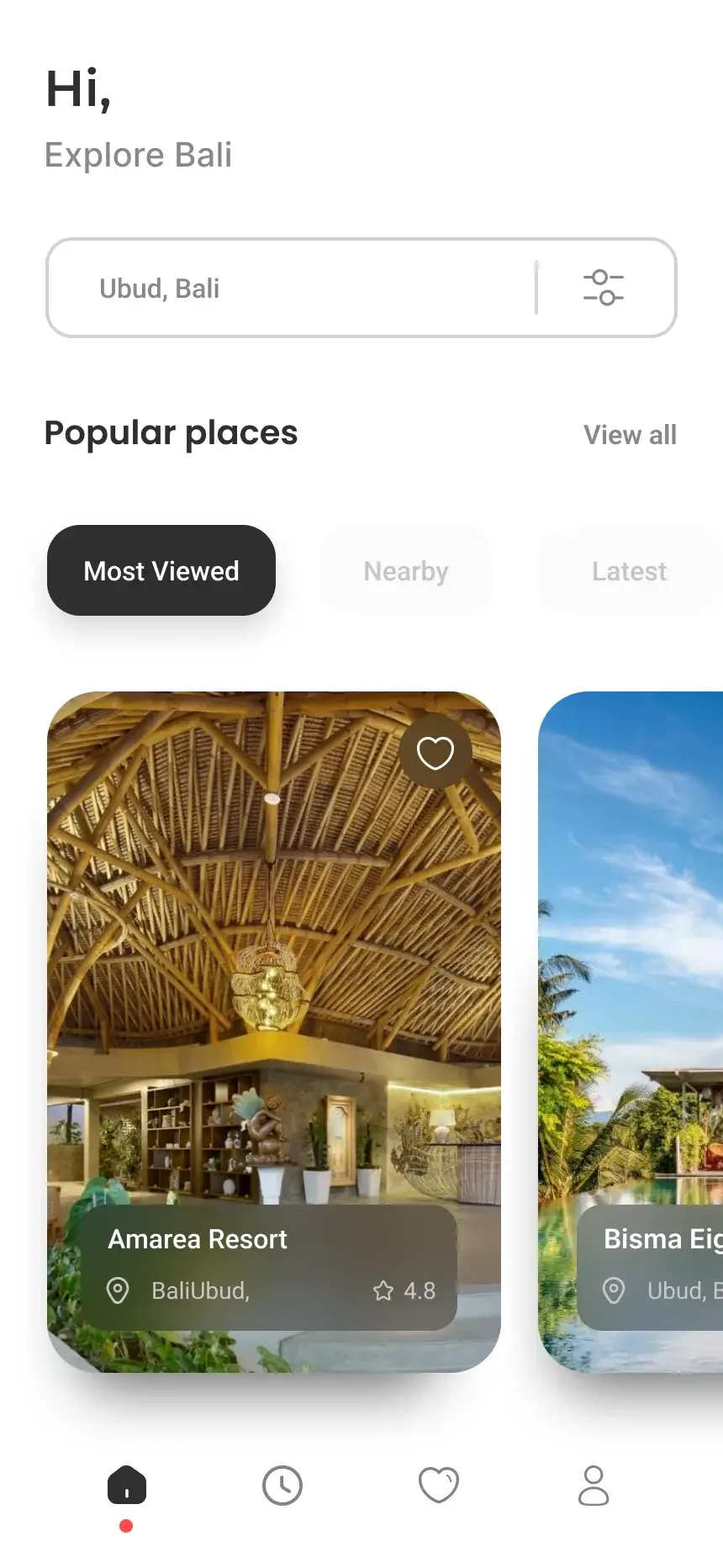Viewport: 723px width, 1568px height.
Task: Favorite Amarea Resort with the heart icon
Action: tap(435, 752)
